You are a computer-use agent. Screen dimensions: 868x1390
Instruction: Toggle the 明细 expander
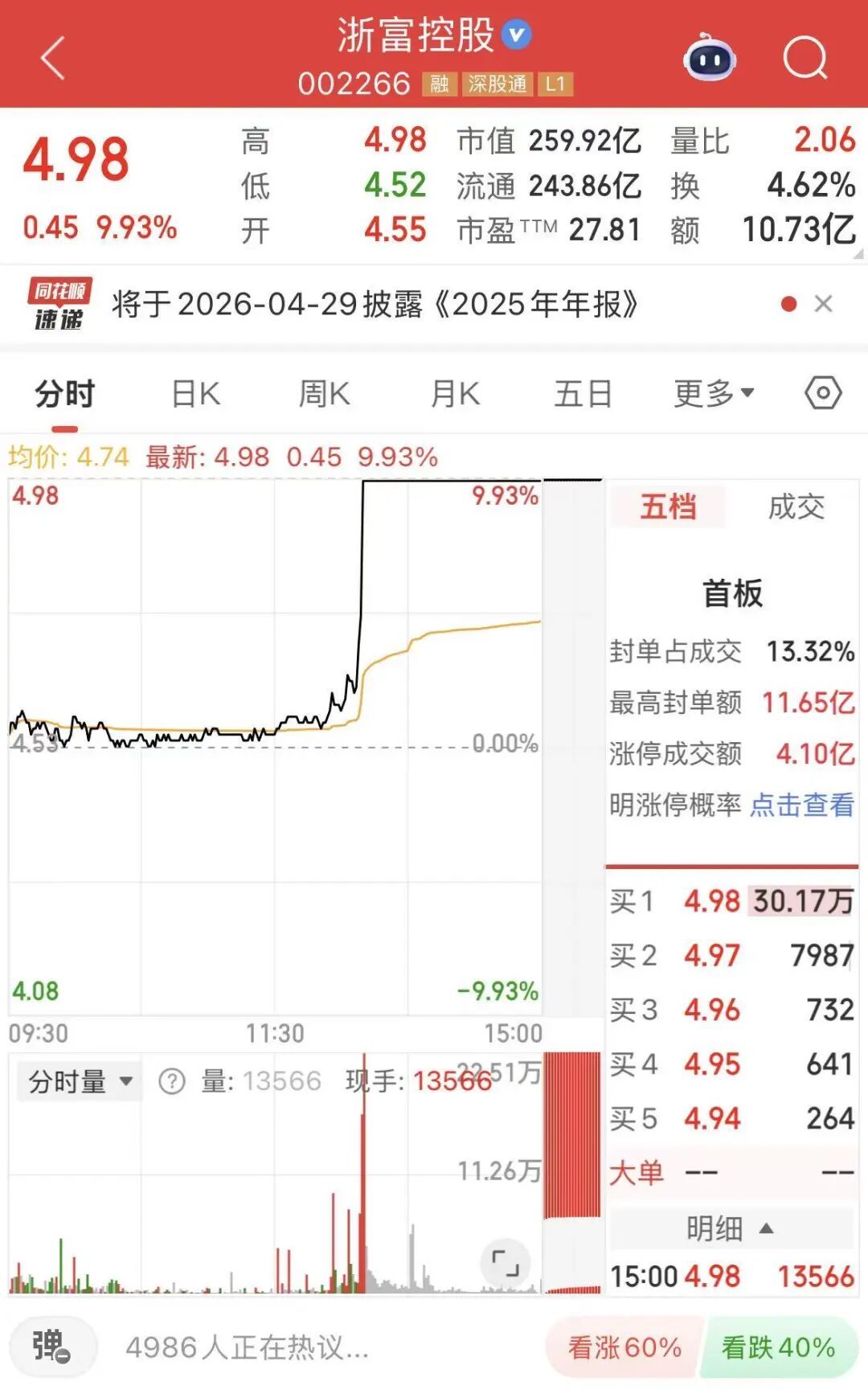click(730, 1228)
